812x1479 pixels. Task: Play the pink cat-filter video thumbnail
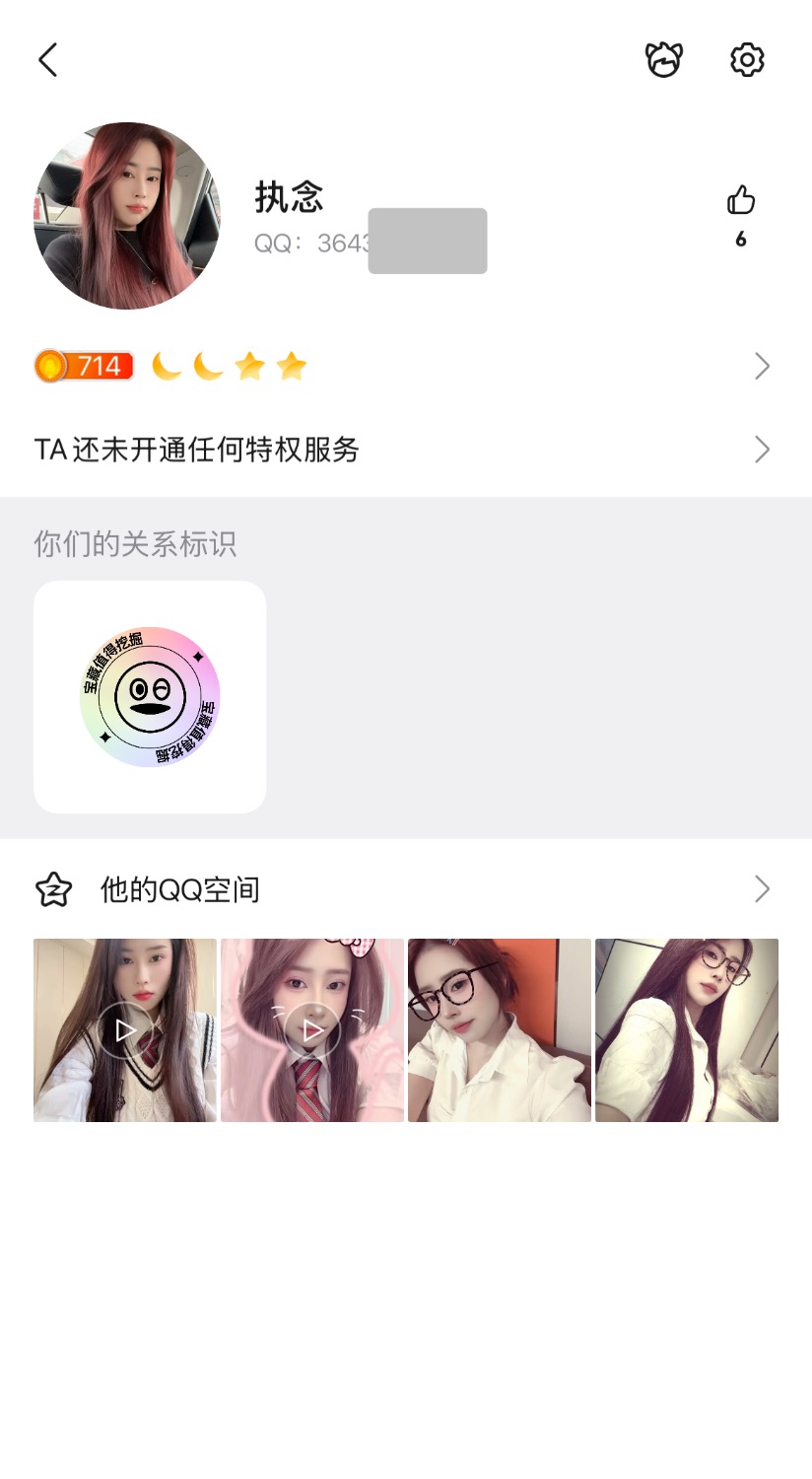coord(312,1030)
